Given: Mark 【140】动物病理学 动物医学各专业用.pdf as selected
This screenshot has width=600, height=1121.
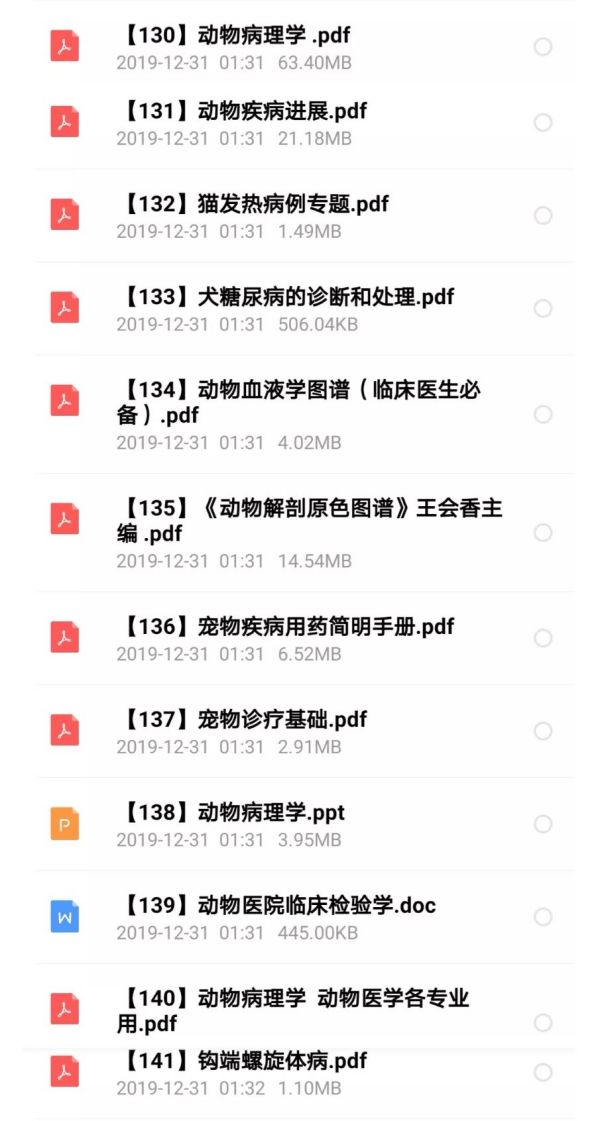Looking at the screenshot, I should (543, 1022).
